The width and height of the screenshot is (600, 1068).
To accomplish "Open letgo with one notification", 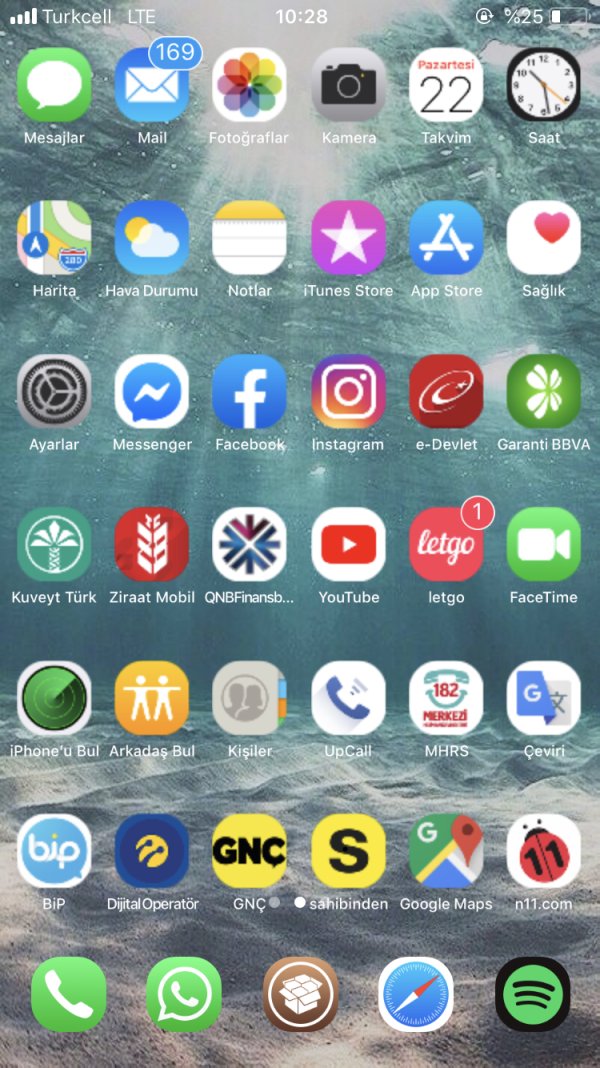I will [x=446, y=544].
